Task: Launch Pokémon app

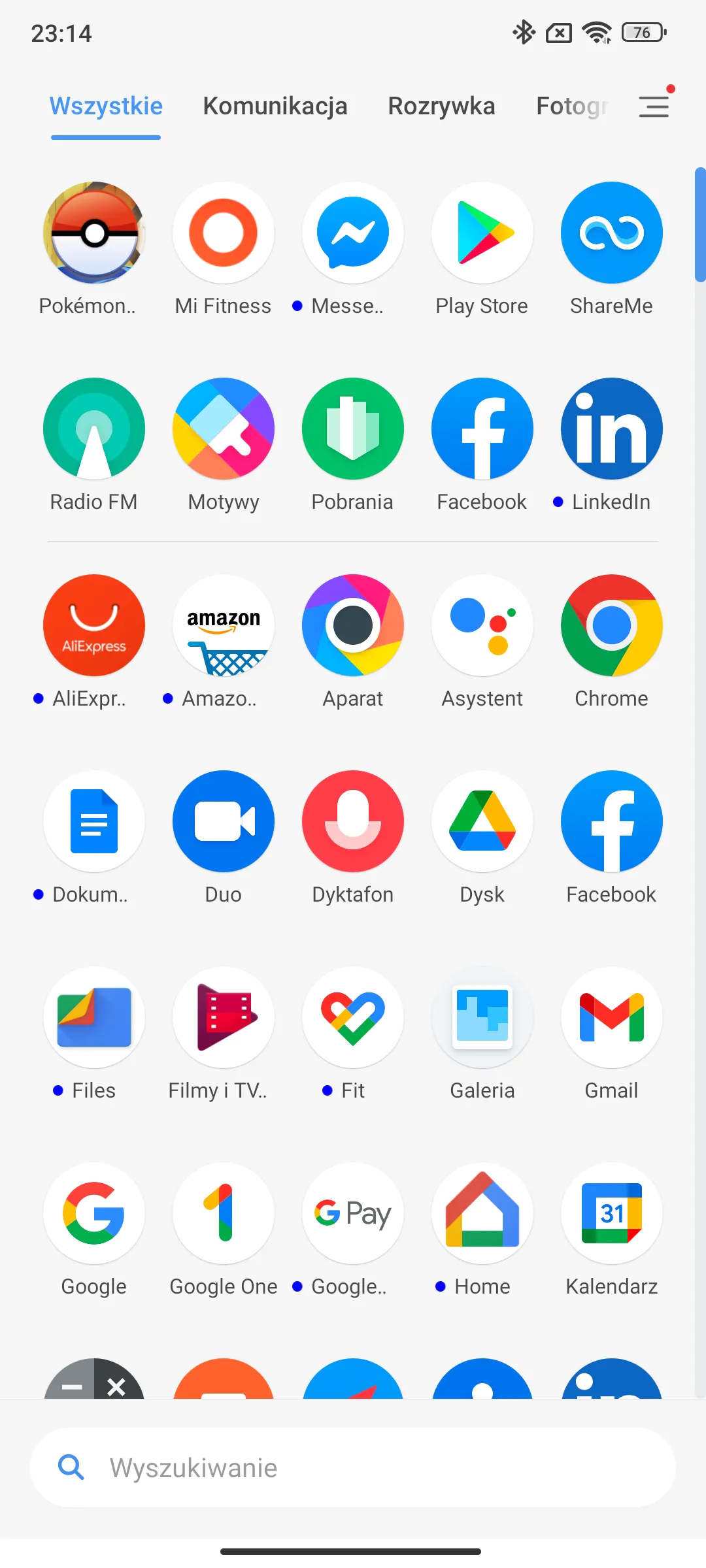Action: pyautogui.click(x=94, y=233)
